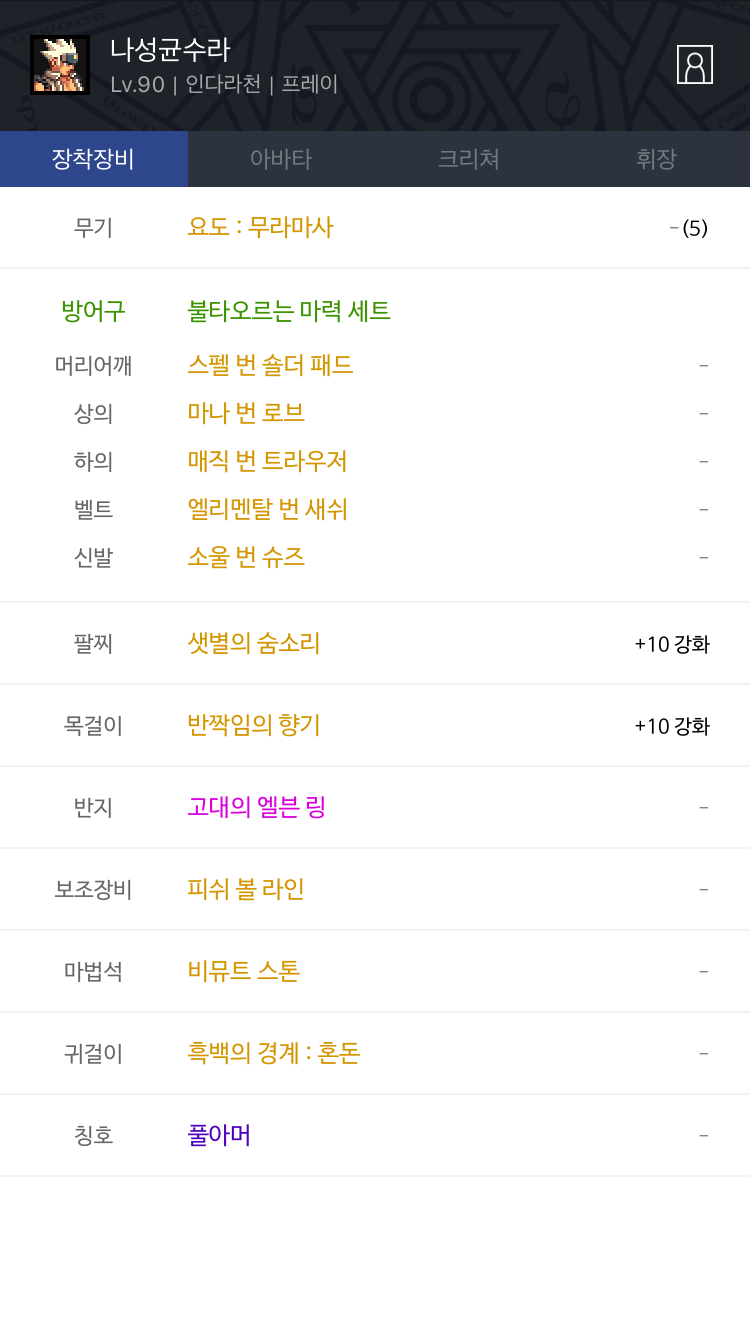Open title 풀아머
This screenshot has height=1334, width=750.
(219, 1135)
